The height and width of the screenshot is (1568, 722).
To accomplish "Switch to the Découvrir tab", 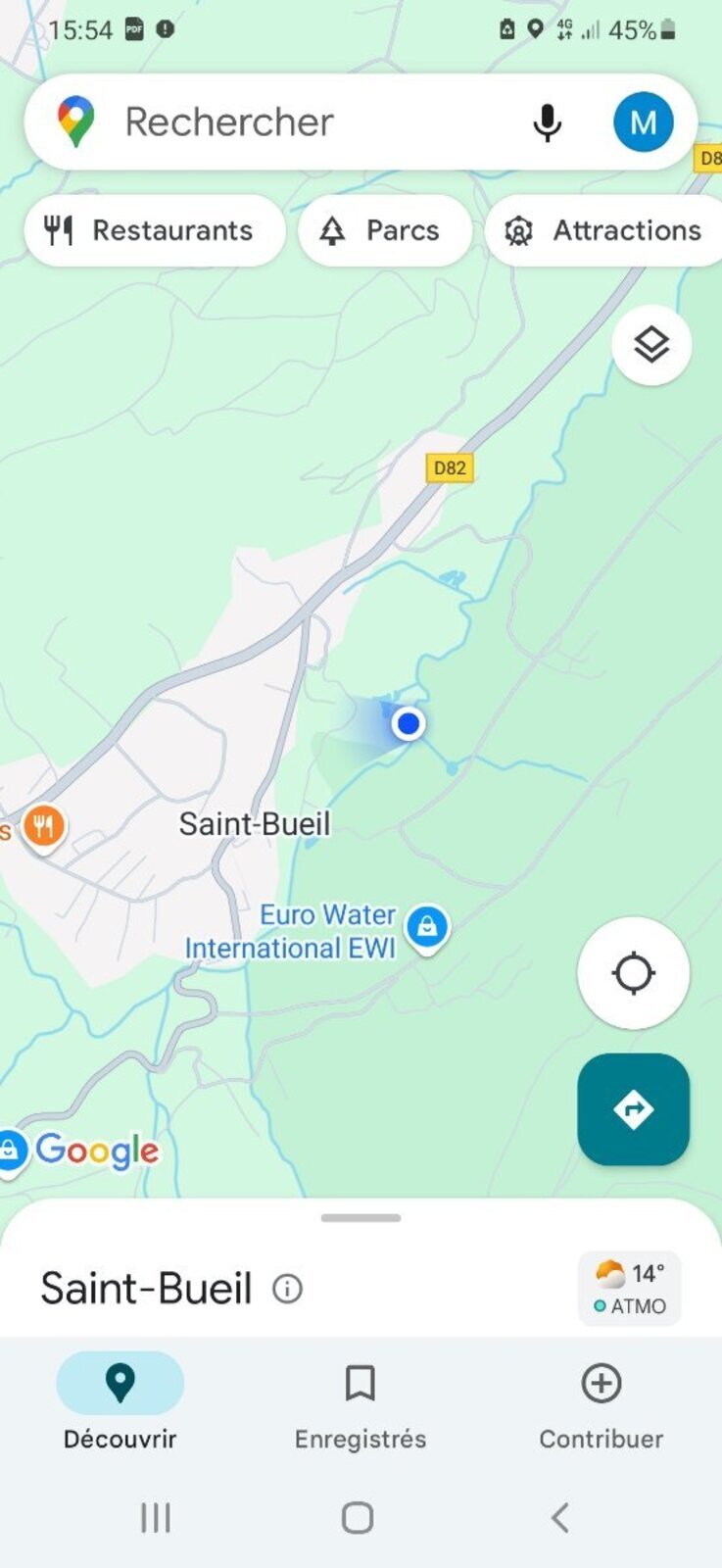I will (120, 1401).
